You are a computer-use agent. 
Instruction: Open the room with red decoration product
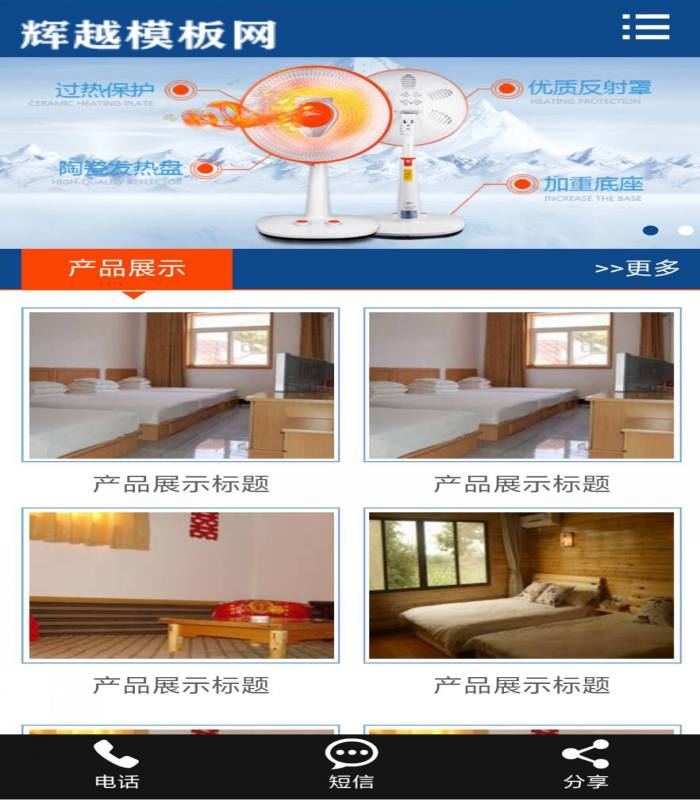tap(181, 585)
